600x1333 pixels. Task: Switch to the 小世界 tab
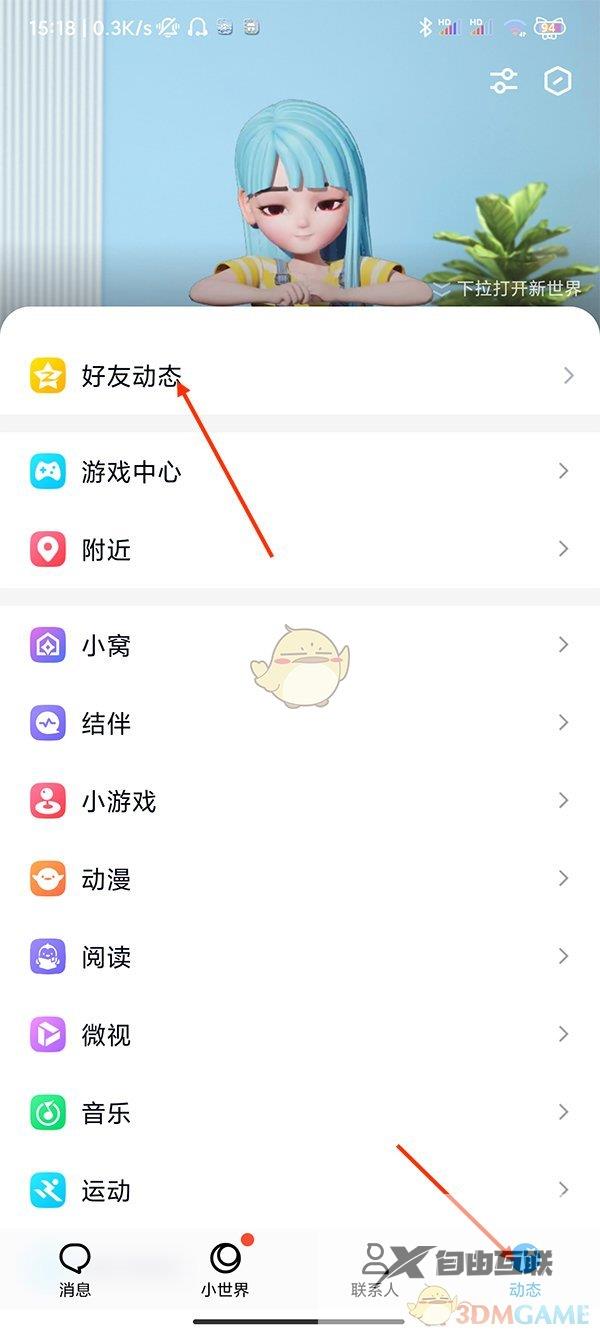click(225, 1270)
